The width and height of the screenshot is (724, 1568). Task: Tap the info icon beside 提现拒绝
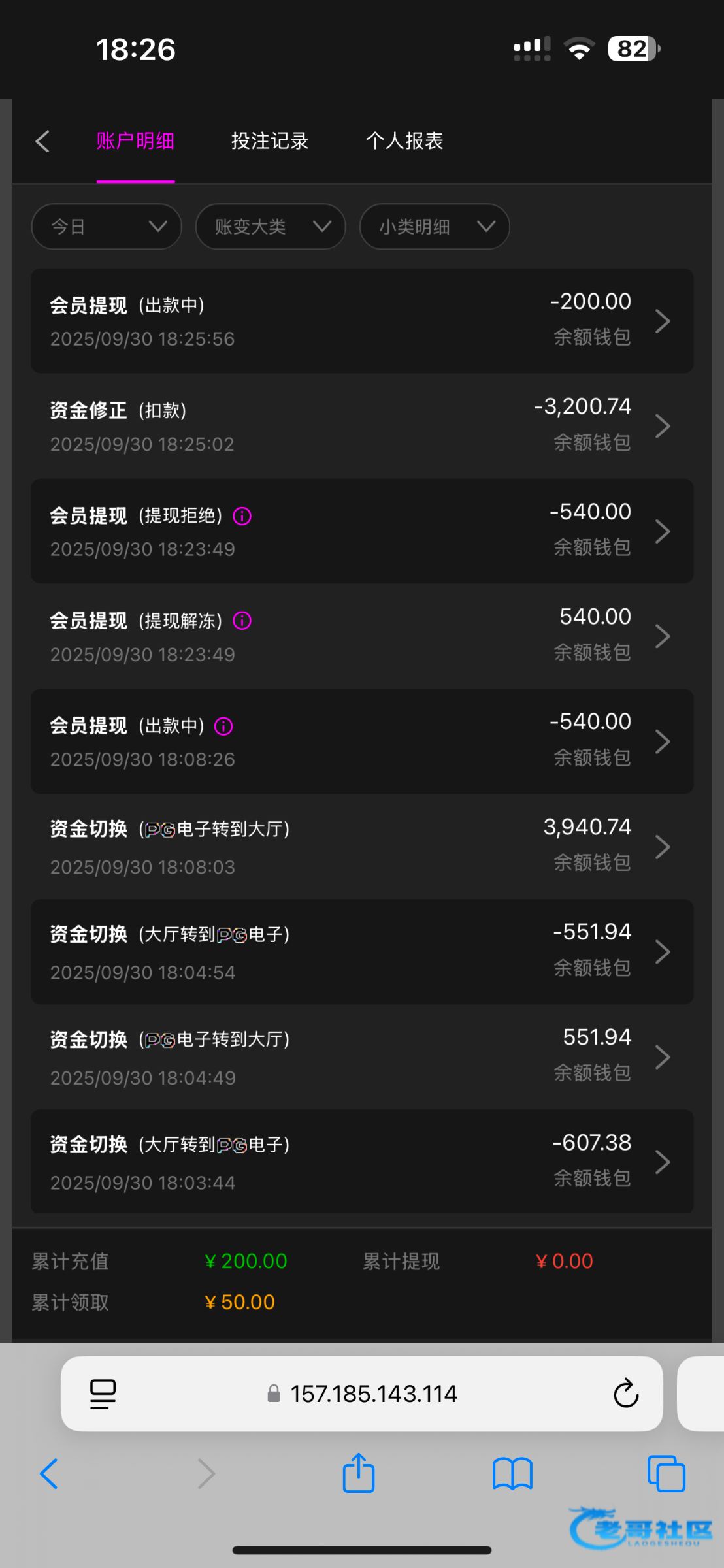(242, 516)
